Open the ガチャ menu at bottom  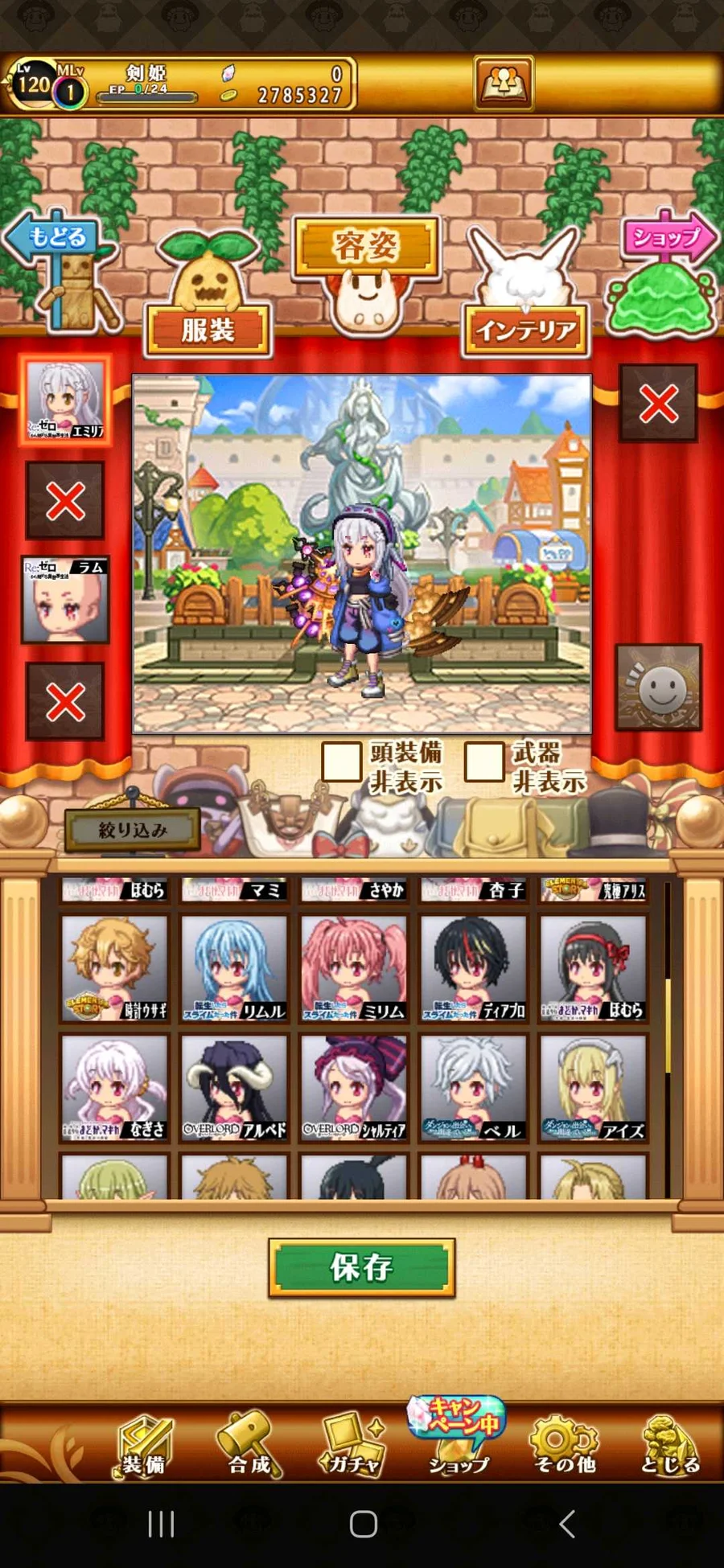[352, 1447]
